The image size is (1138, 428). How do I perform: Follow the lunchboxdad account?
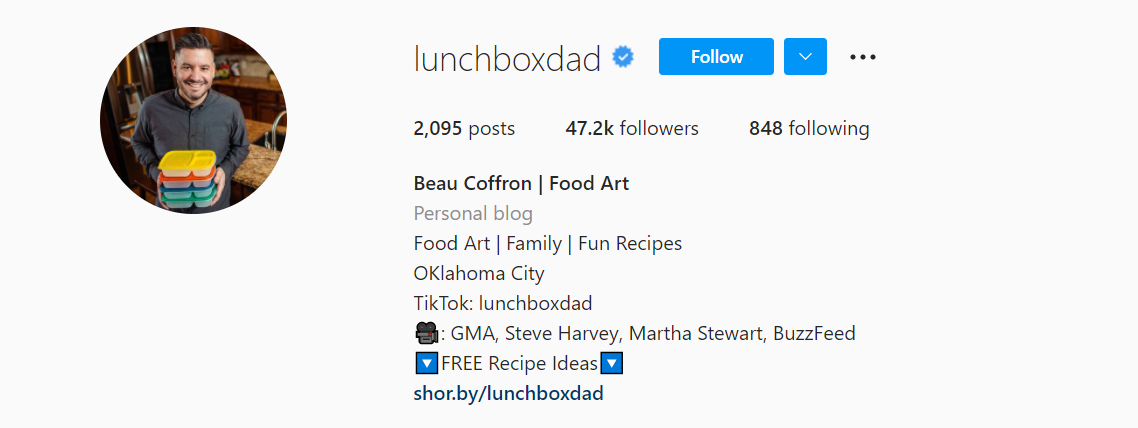click(716, 57)
